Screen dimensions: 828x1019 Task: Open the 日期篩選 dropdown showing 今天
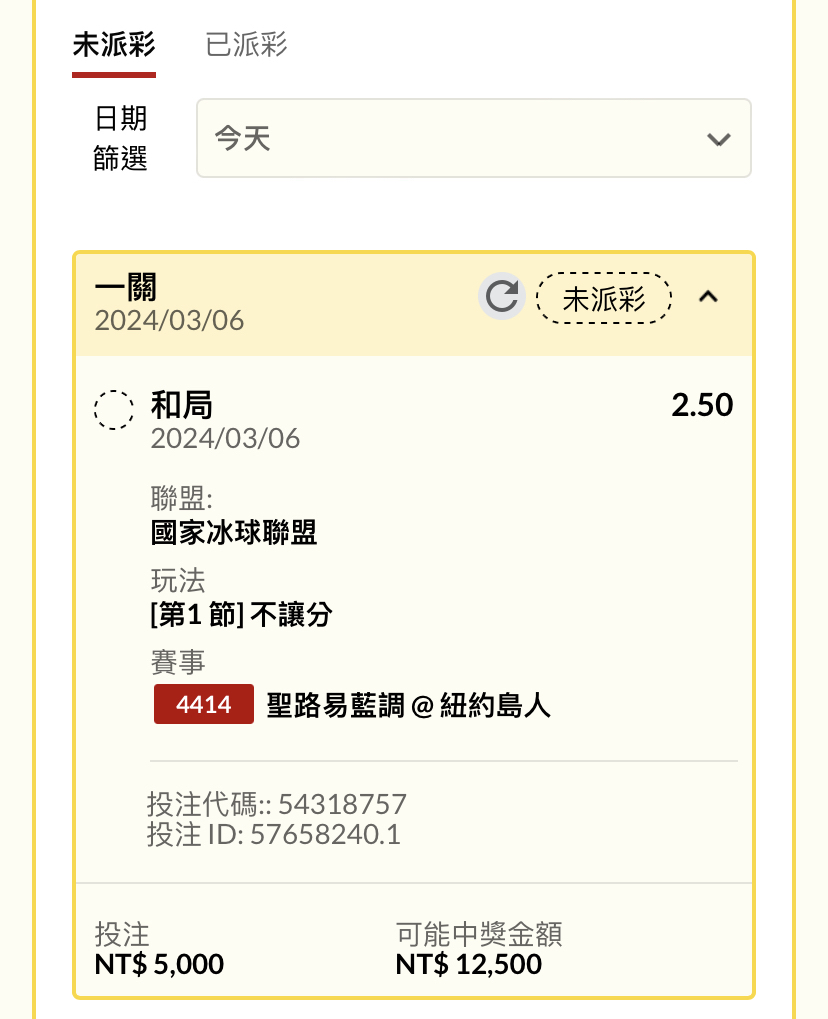click(x=473, y=139)
